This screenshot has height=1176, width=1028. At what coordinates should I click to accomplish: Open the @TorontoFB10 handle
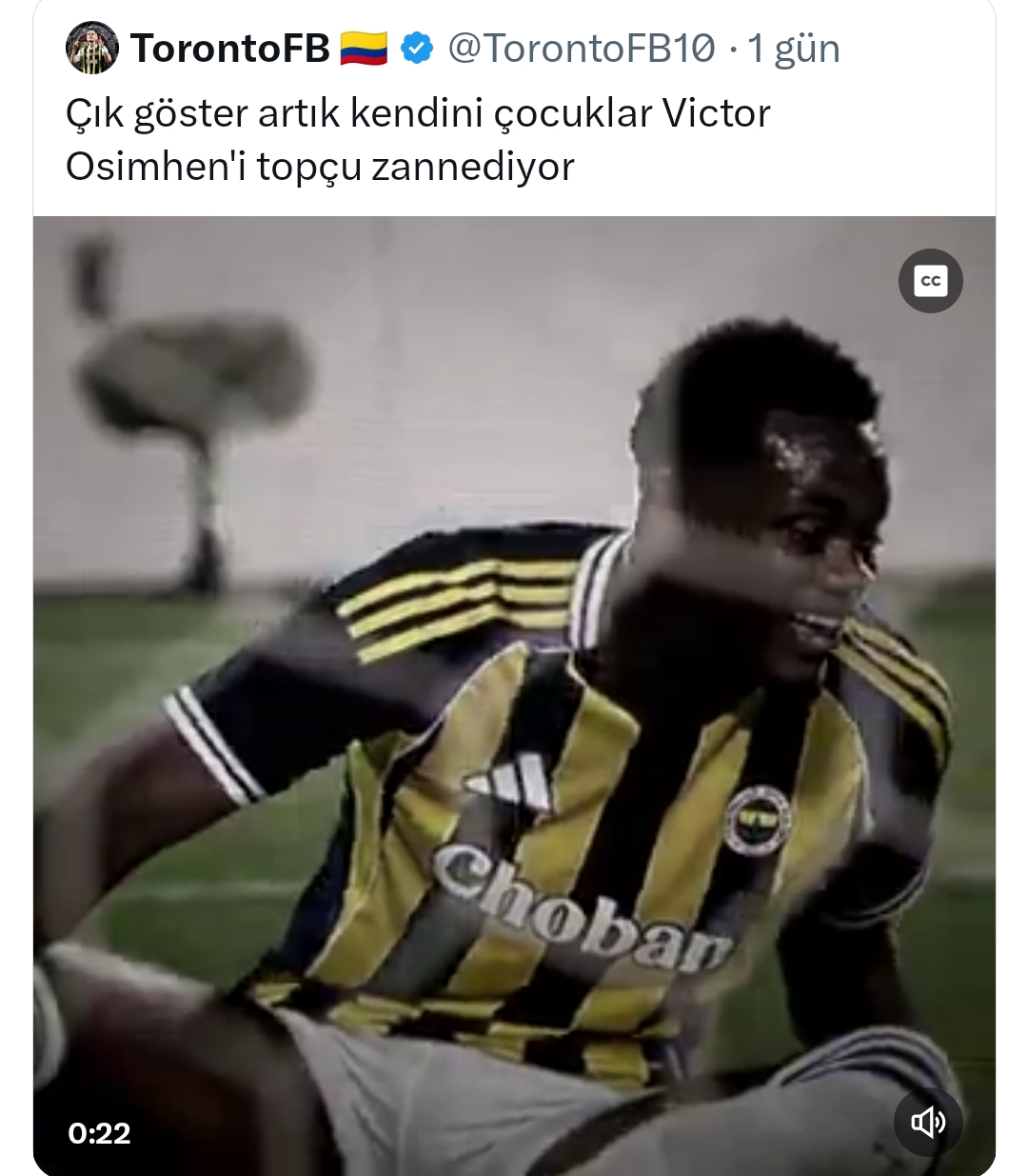pos(581,49)
